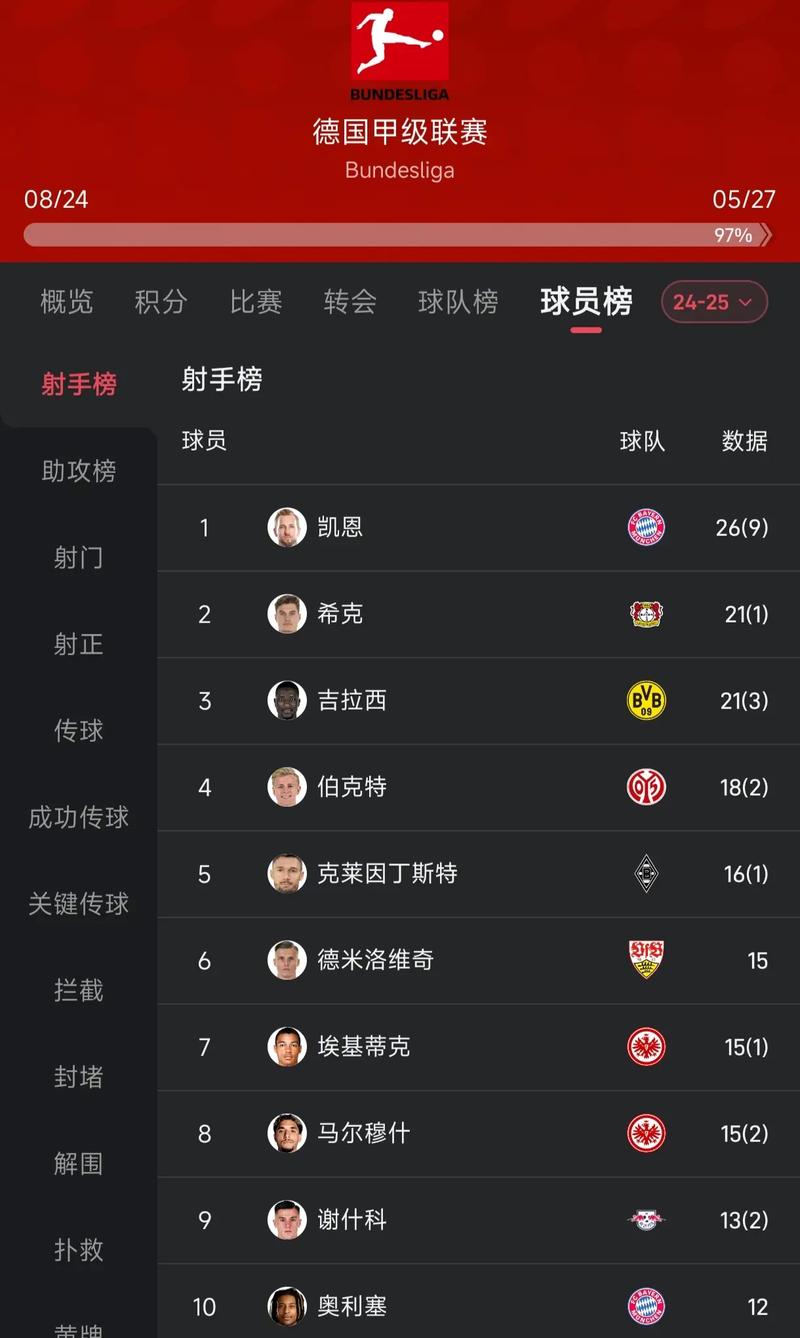Select 关键传球 in the left sidebar
The image size is (800, 1338).
(77, 904)
